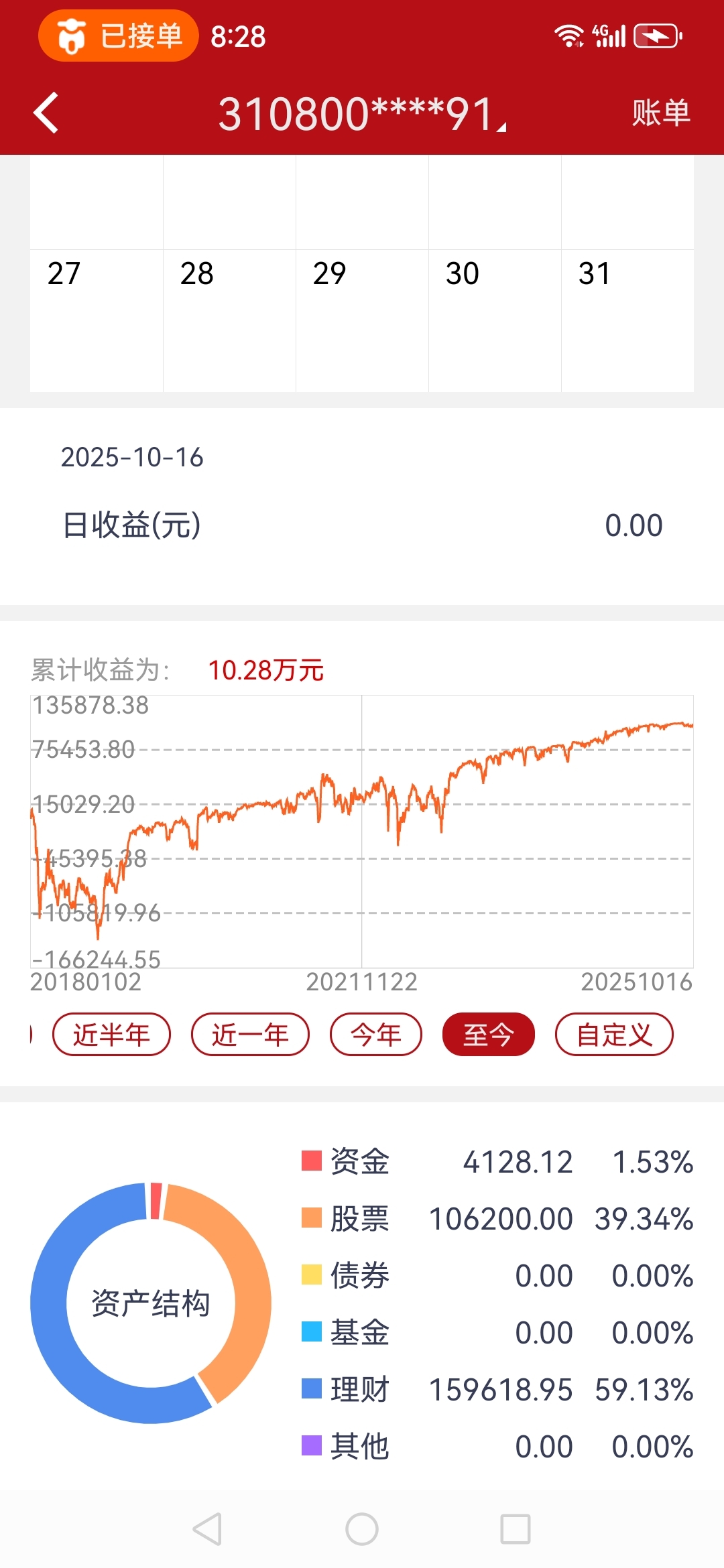Open the account selector 310800****91
724x1568 pixels.
(x=362, y=113)
